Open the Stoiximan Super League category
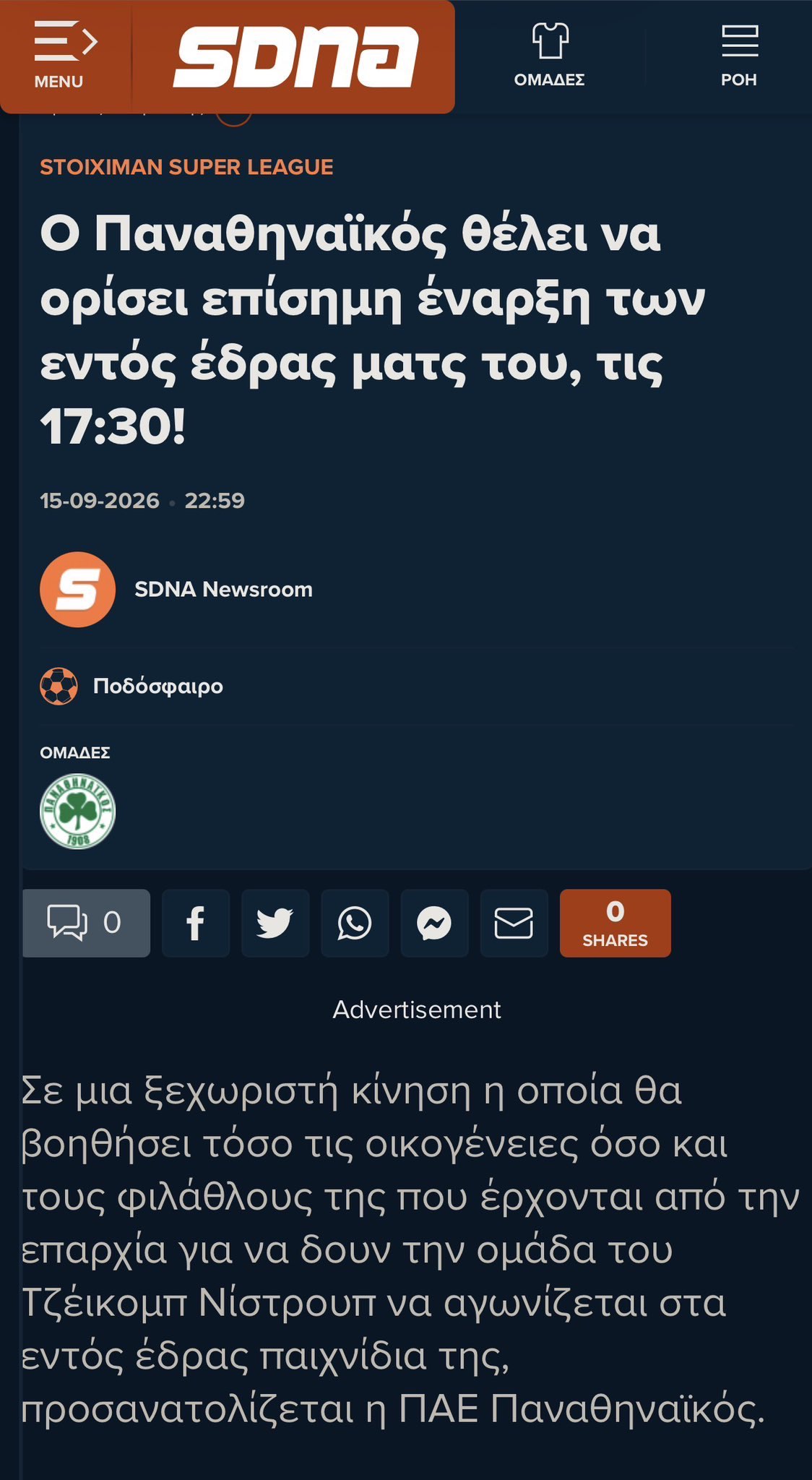Viewport: 812px width, 1480px height. pos(186,167)
